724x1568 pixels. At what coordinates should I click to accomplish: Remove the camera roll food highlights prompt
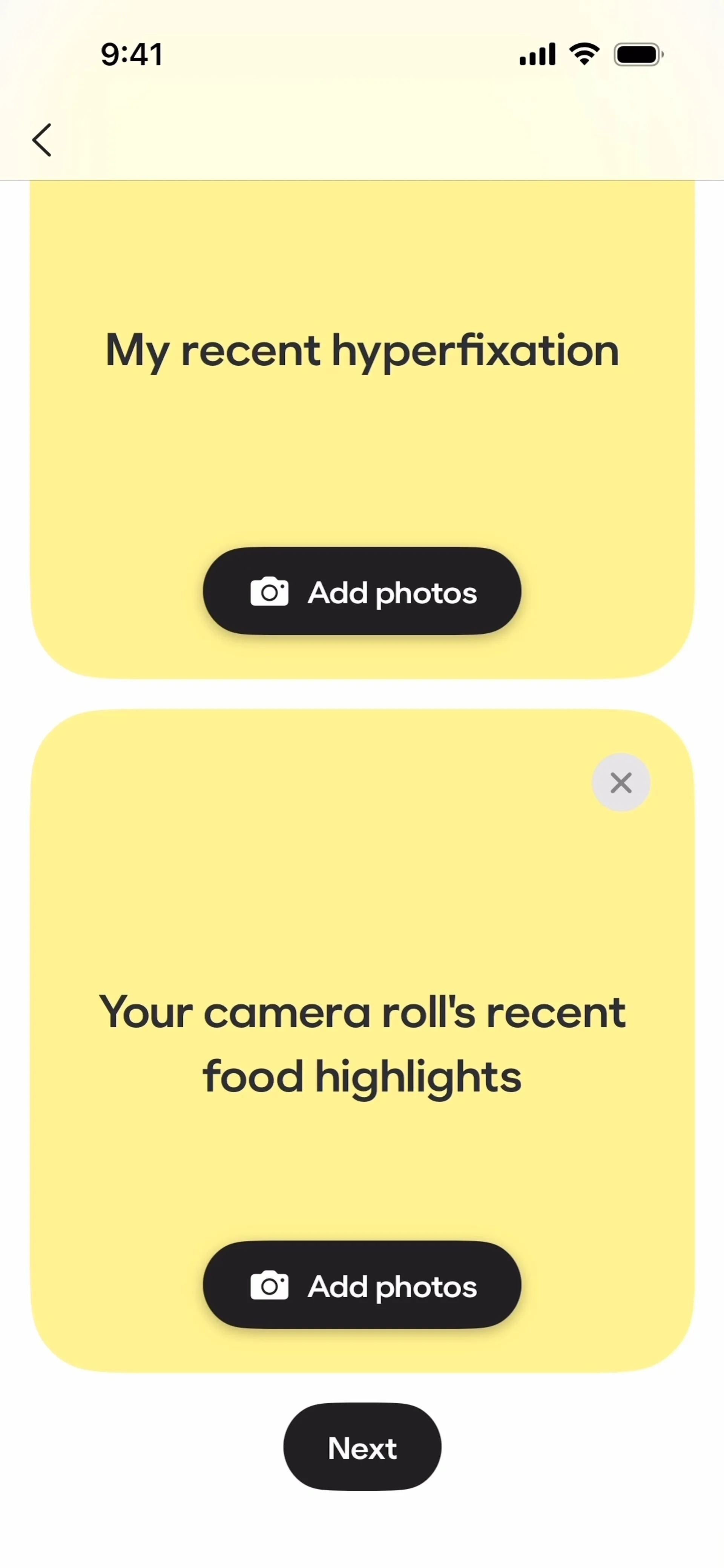coord(620,782)
